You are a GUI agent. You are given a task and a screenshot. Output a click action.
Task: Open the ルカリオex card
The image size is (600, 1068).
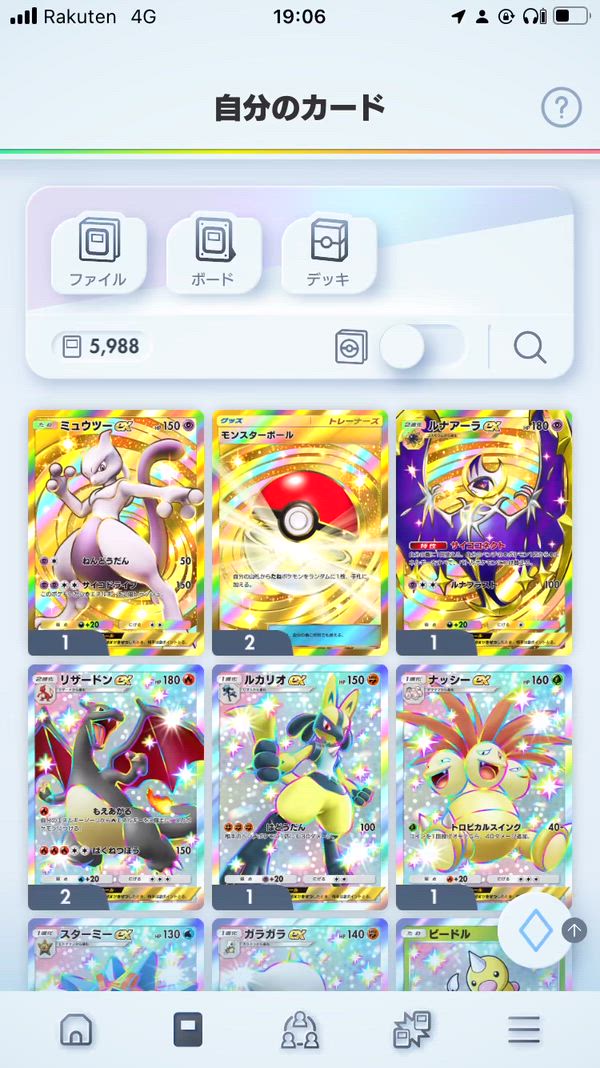pyautogui.click(x=300, y=785)
